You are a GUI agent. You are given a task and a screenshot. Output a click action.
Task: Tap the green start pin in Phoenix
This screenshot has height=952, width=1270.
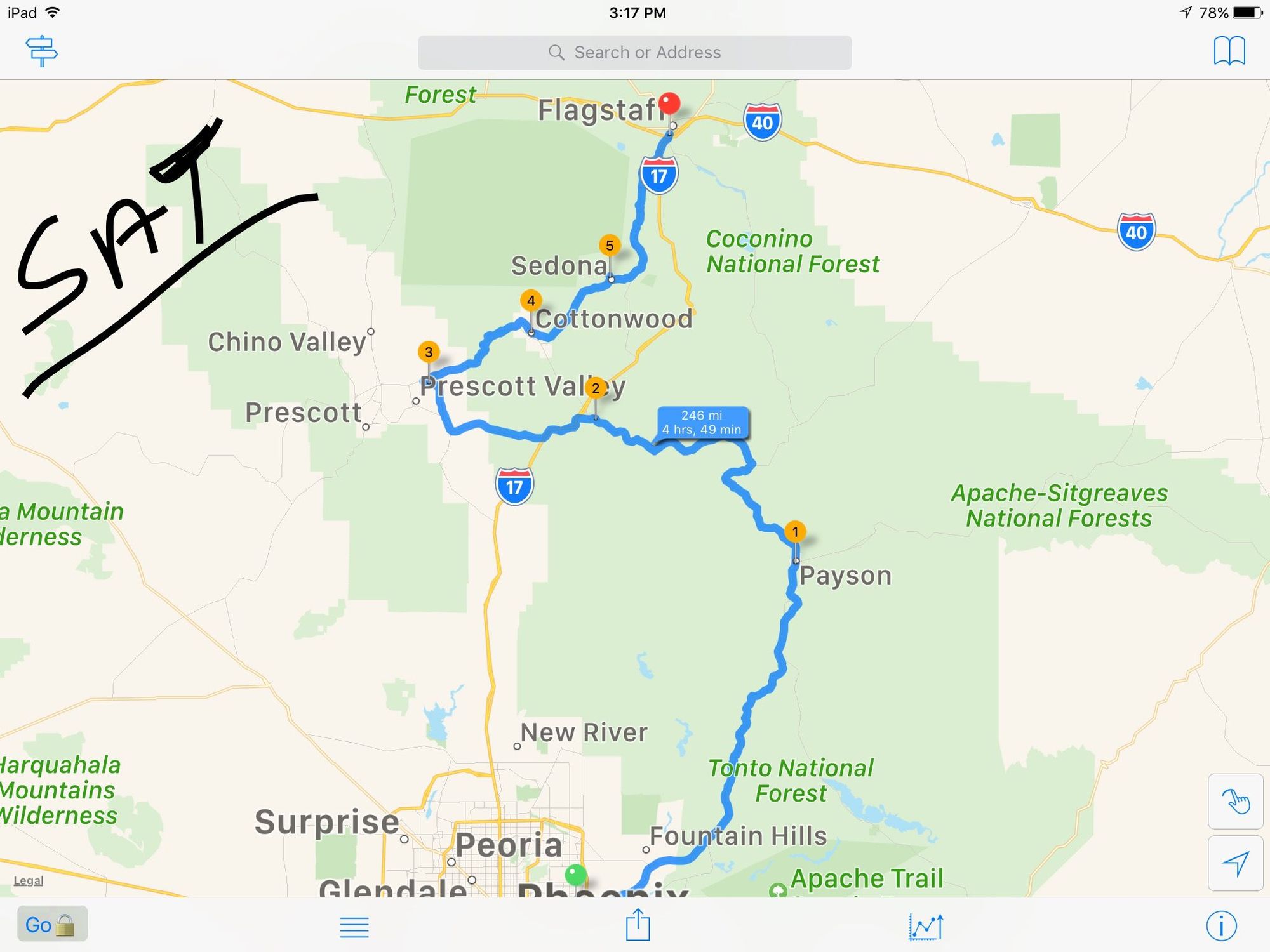point(575,875)
